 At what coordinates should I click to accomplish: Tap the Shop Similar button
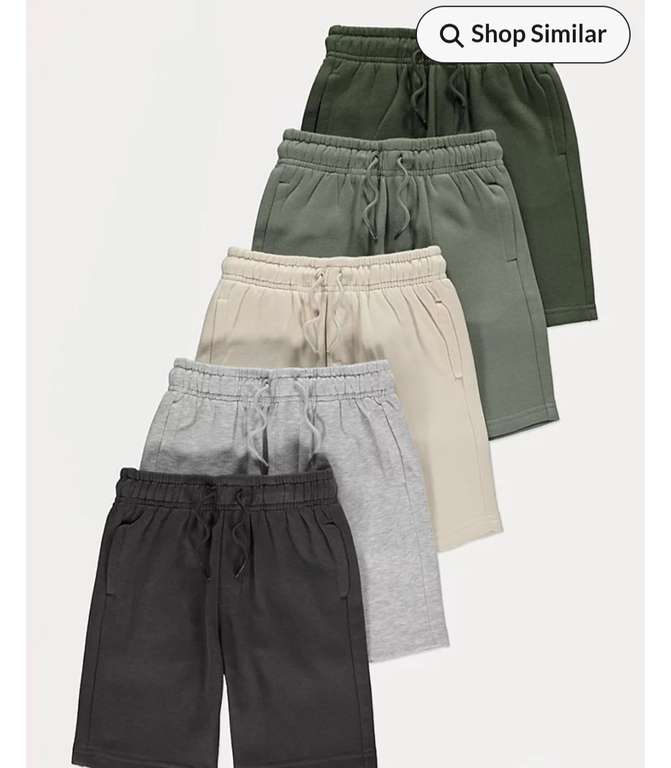[523, 34]
